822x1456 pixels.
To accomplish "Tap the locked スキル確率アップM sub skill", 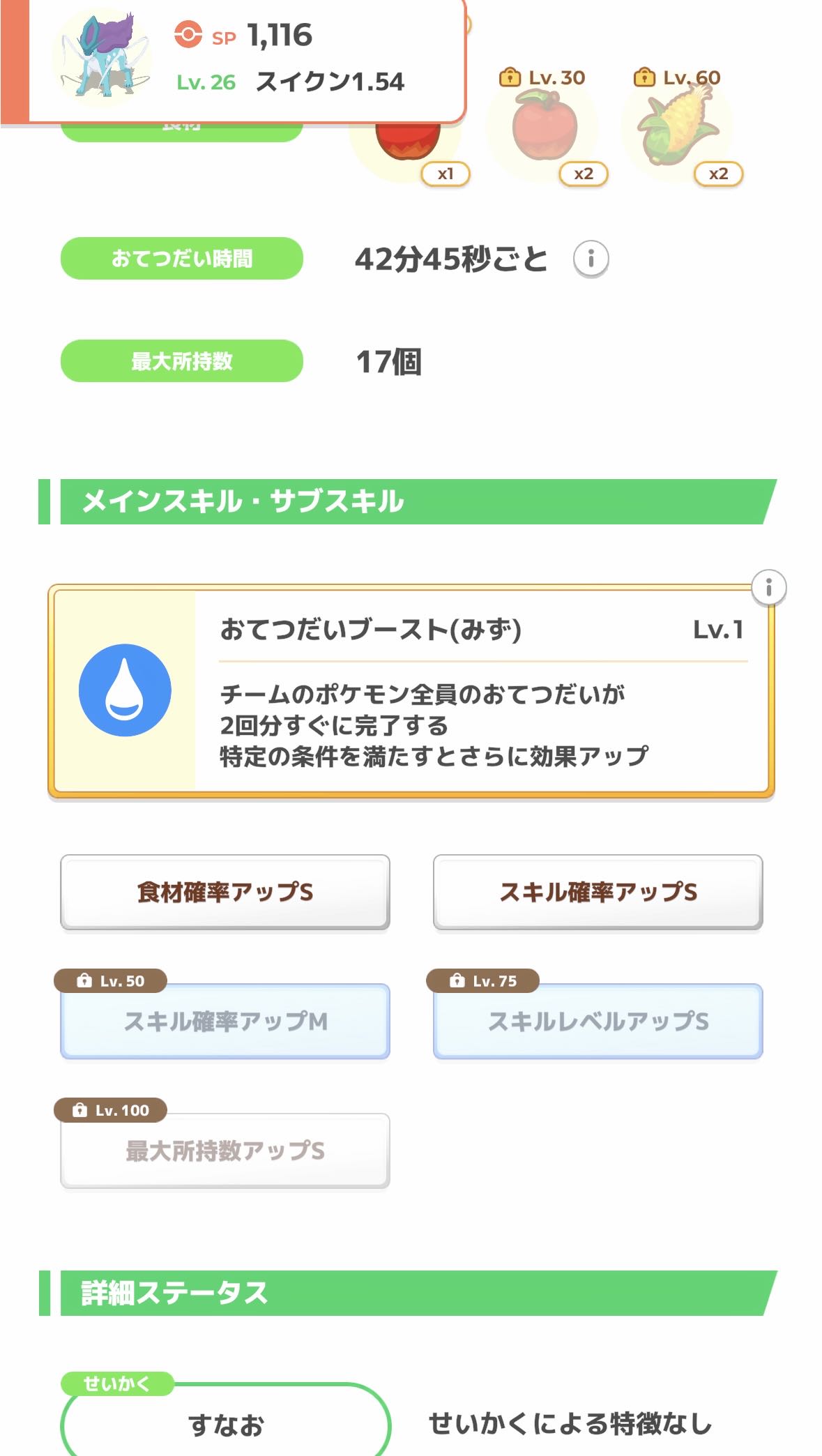I will [225, 1021].
